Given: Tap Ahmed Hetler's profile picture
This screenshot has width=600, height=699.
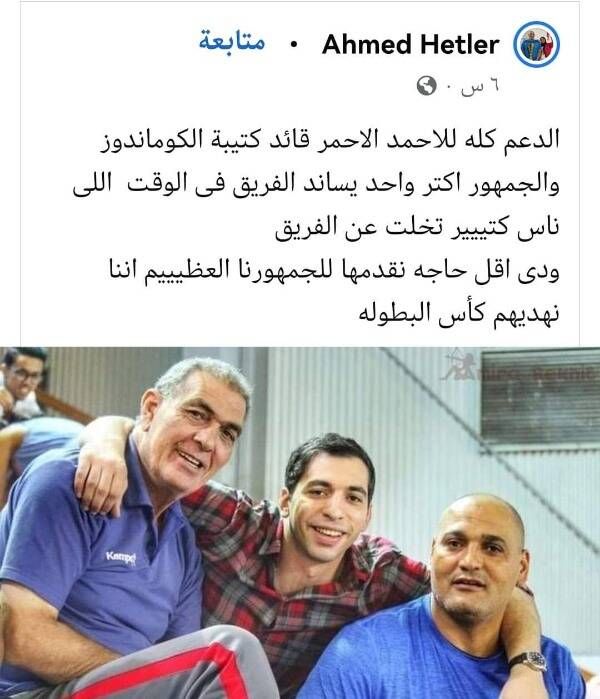Looking at the screenshot, I should point(537,45).
